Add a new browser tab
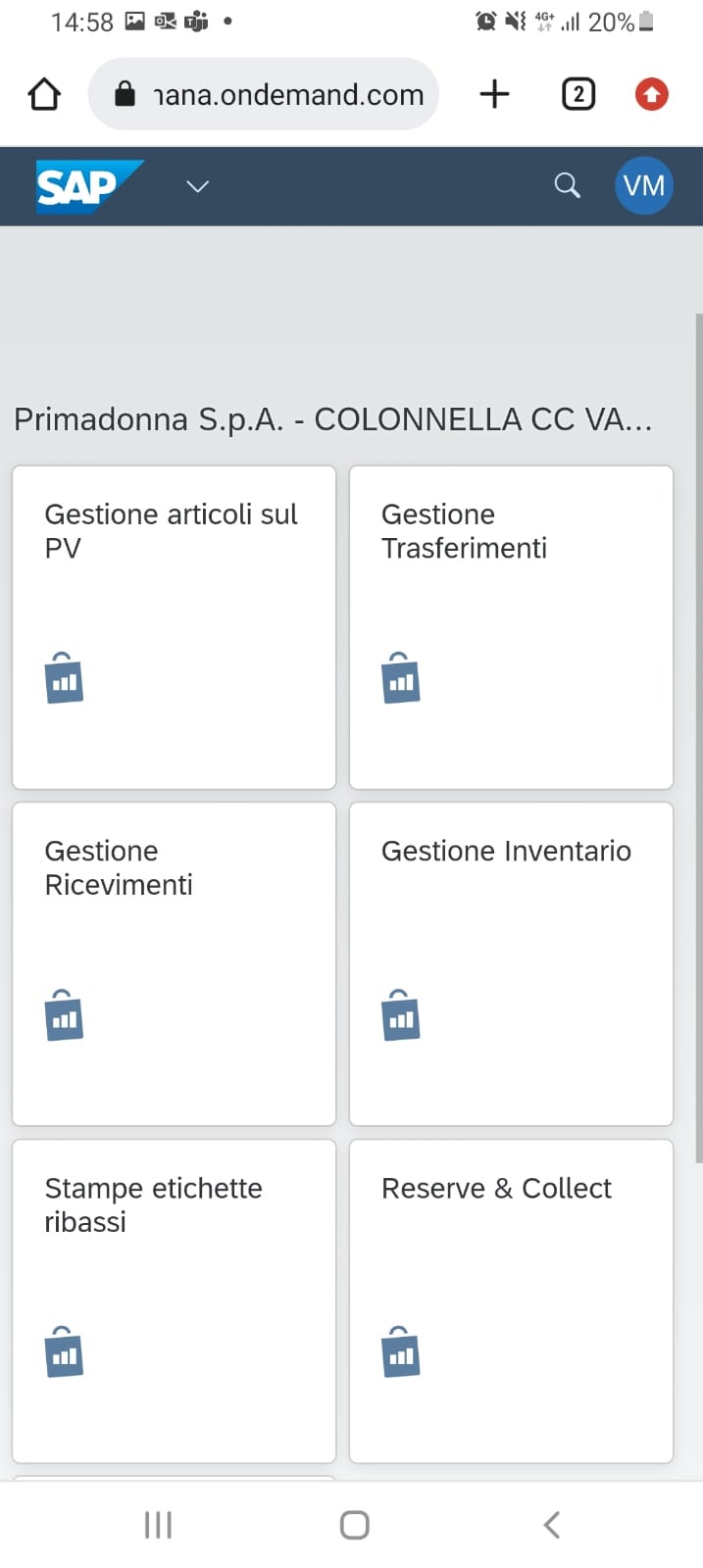This screenshot has width=703, height=1568. [495, 94]
